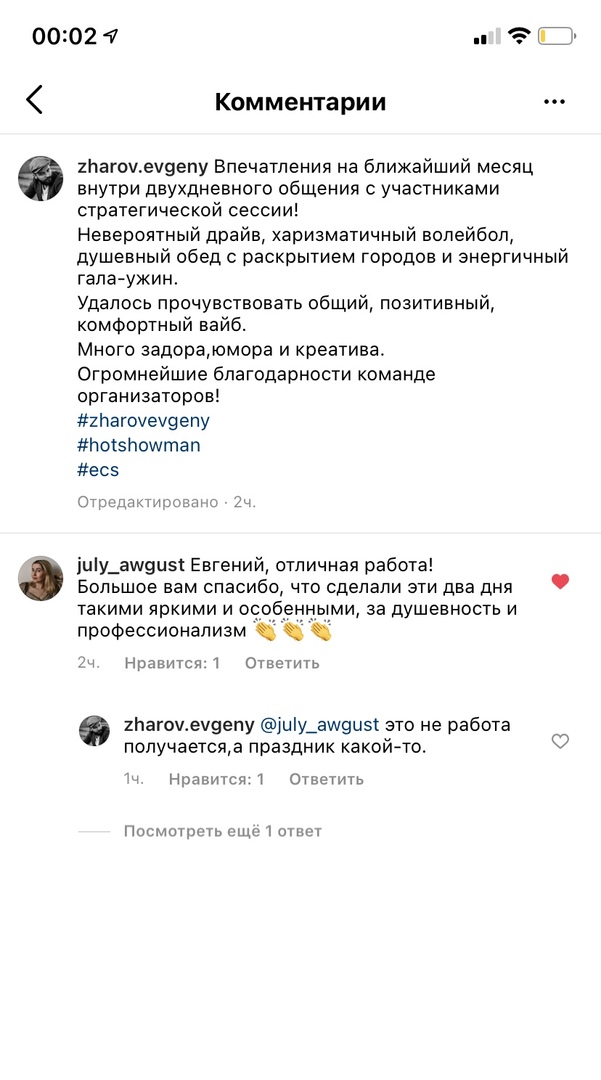Open zharov.evgeny's profile from post avatar
The image size is (601, 1080).
[x=41, y=178]
